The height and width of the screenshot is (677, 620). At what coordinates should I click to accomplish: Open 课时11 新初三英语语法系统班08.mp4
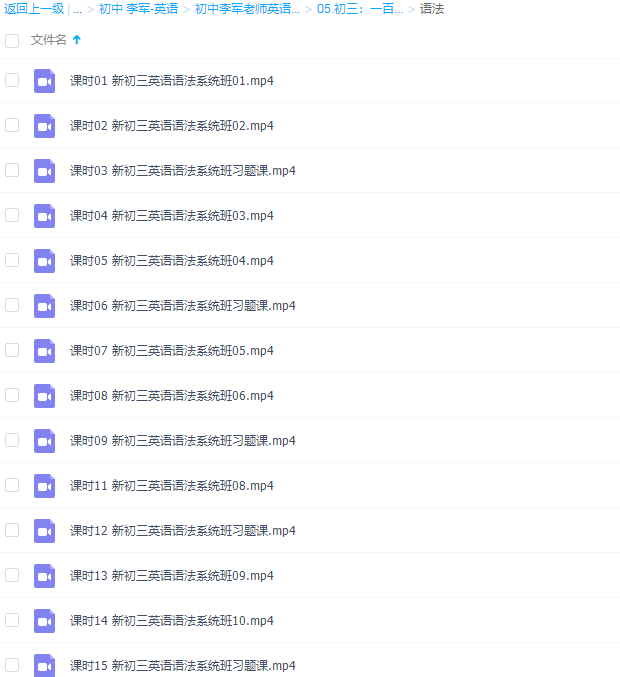pyautogui.click(x=171, y=486)
